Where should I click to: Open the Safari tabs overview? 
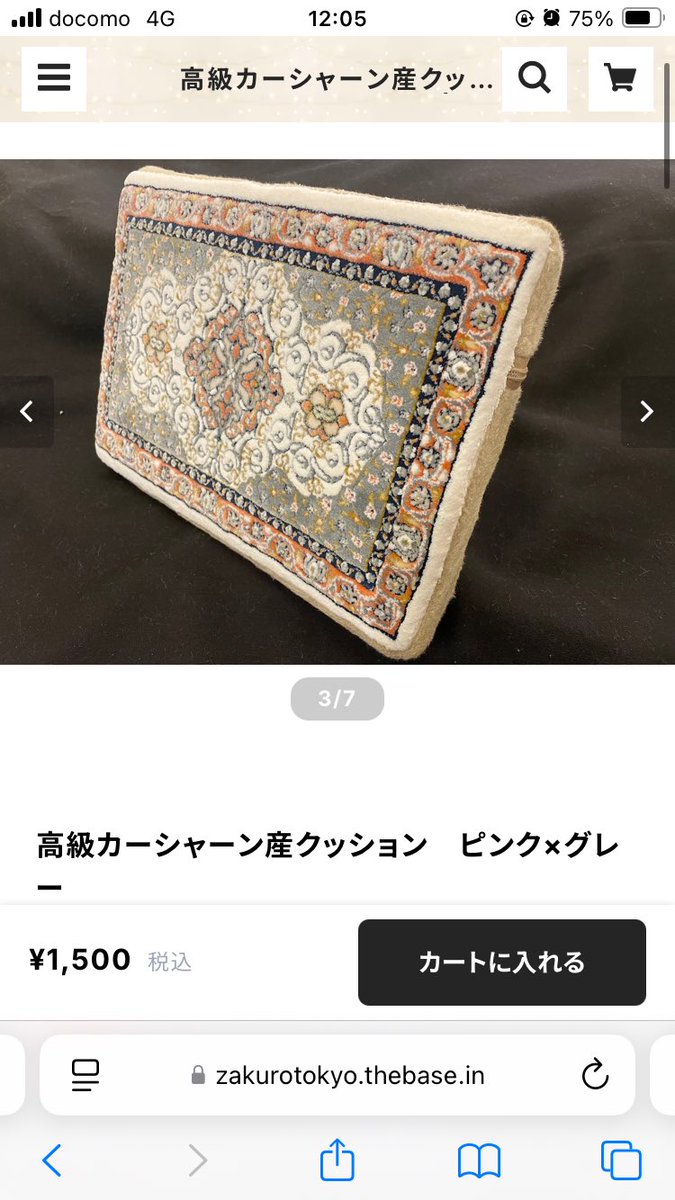[621, 1161]
